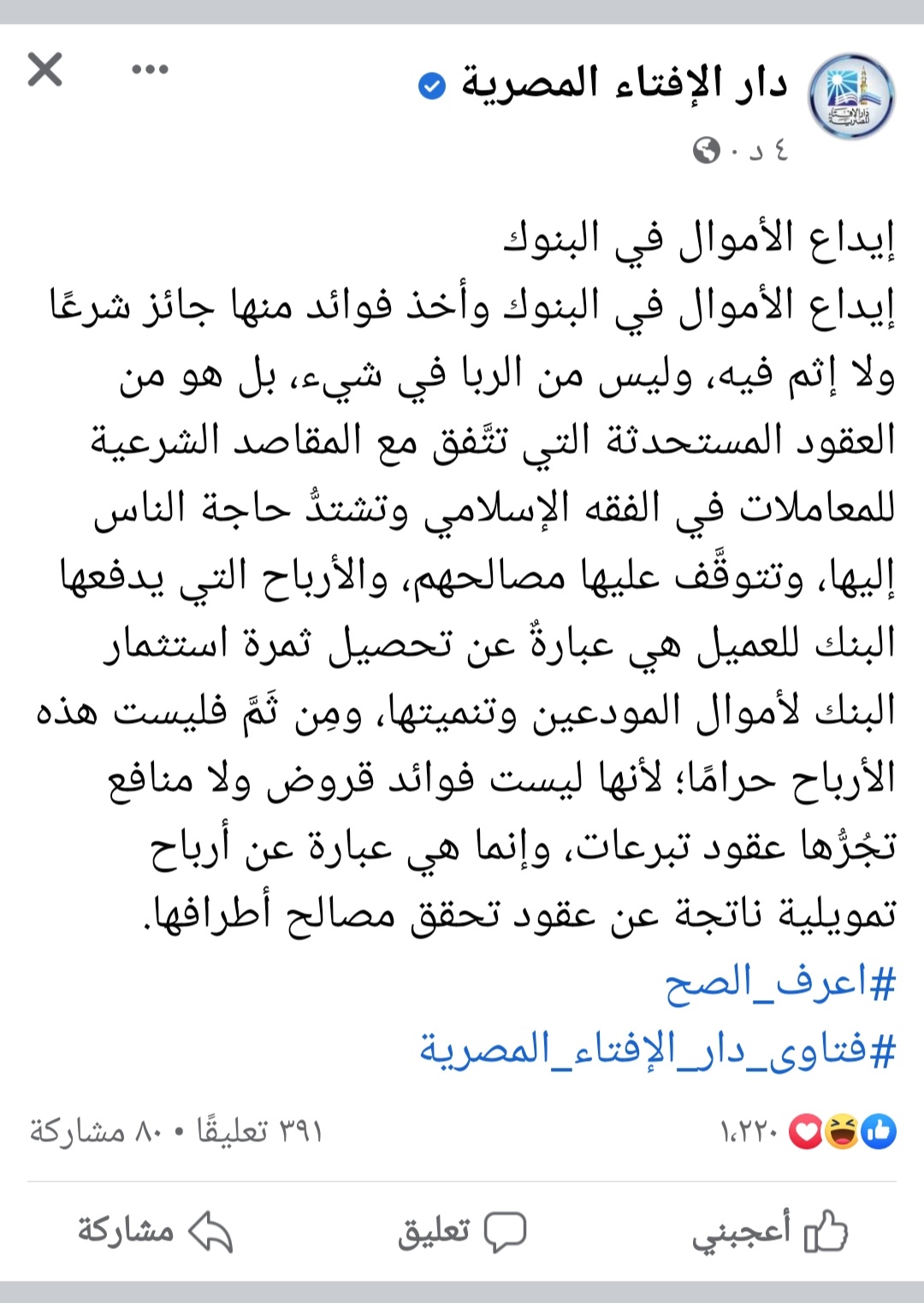
Task: View the 391 comments
Action: pos(258,1132)
